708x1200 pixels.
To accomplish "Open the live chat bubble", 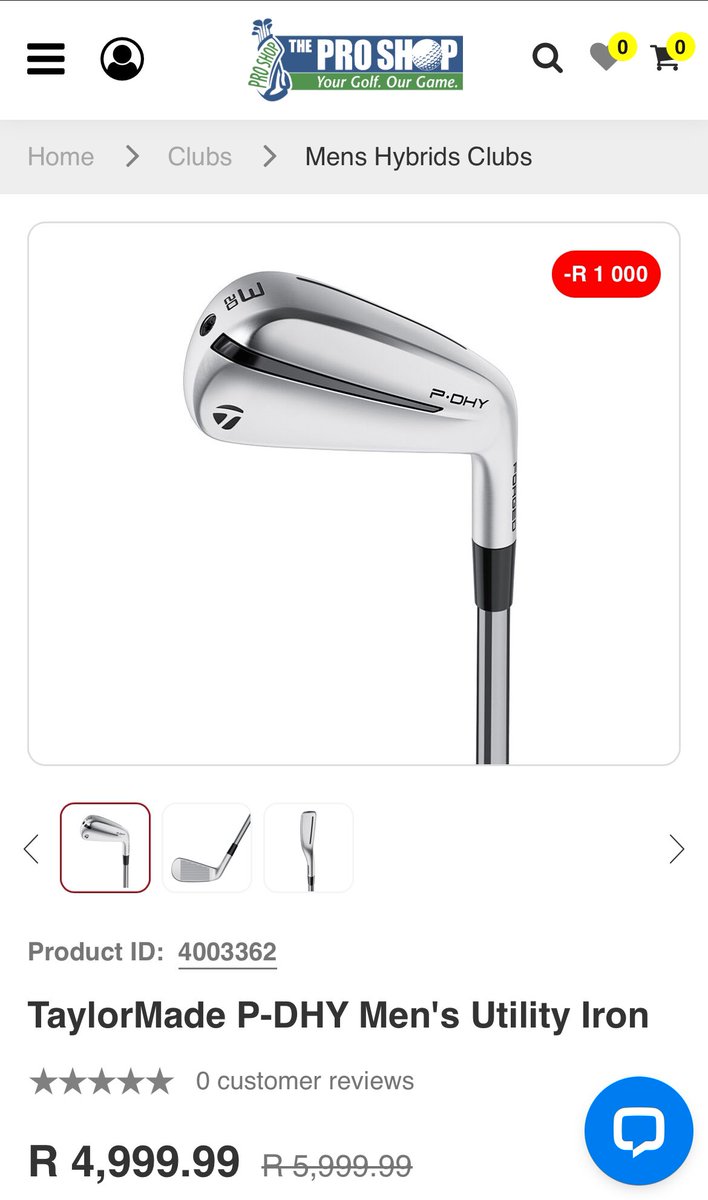I will (x=638, y=1131).
